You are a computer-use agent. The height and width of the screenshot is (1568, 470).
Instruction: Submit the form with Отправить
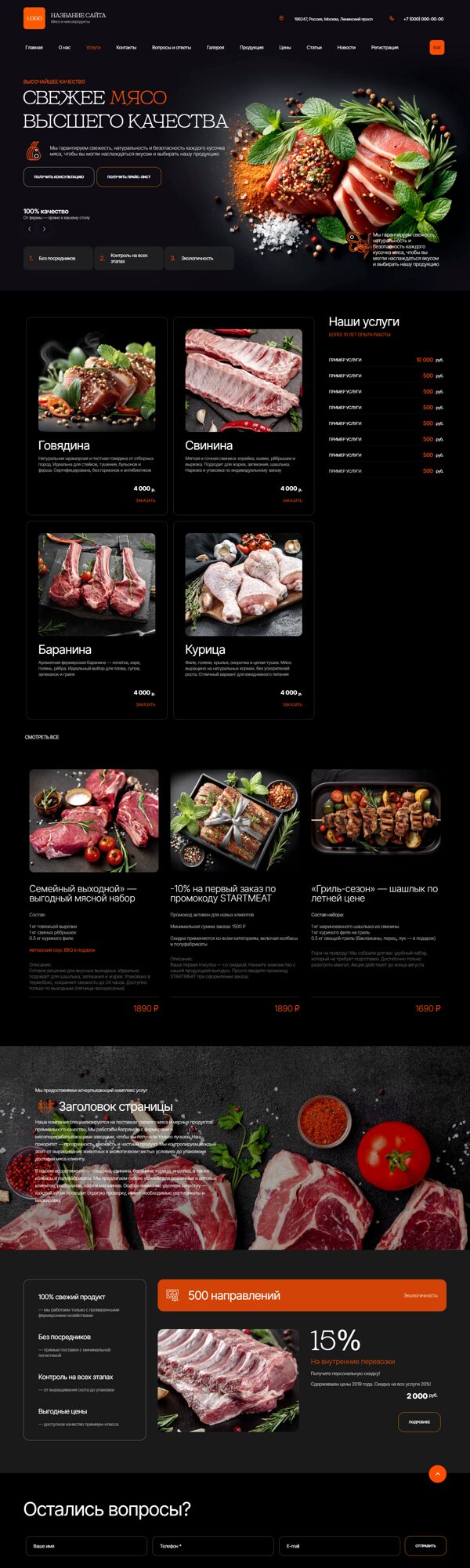[x=425, y=1546]
